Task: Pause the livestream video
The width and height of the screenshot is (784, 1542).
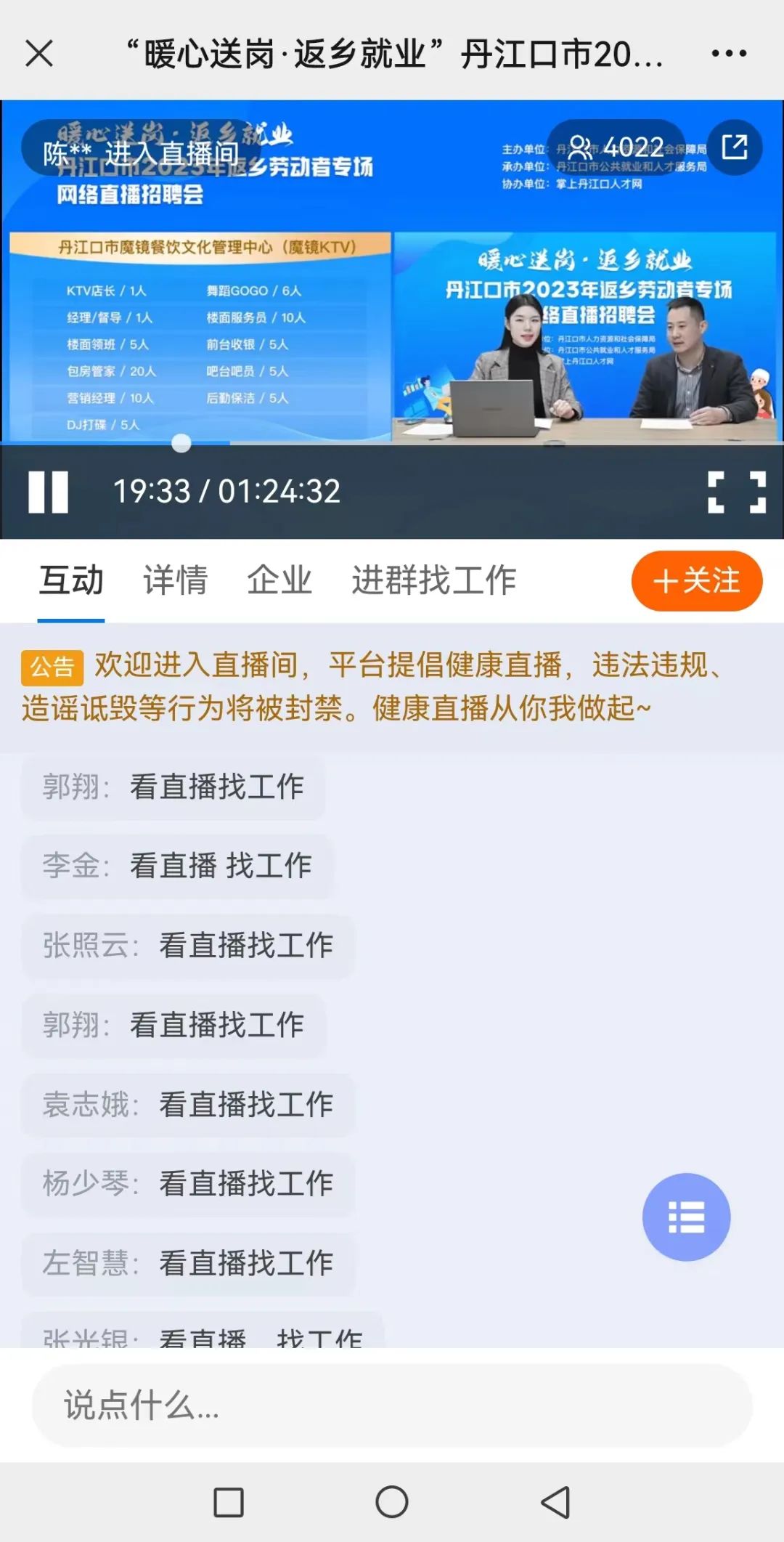Action: point(48,492)
